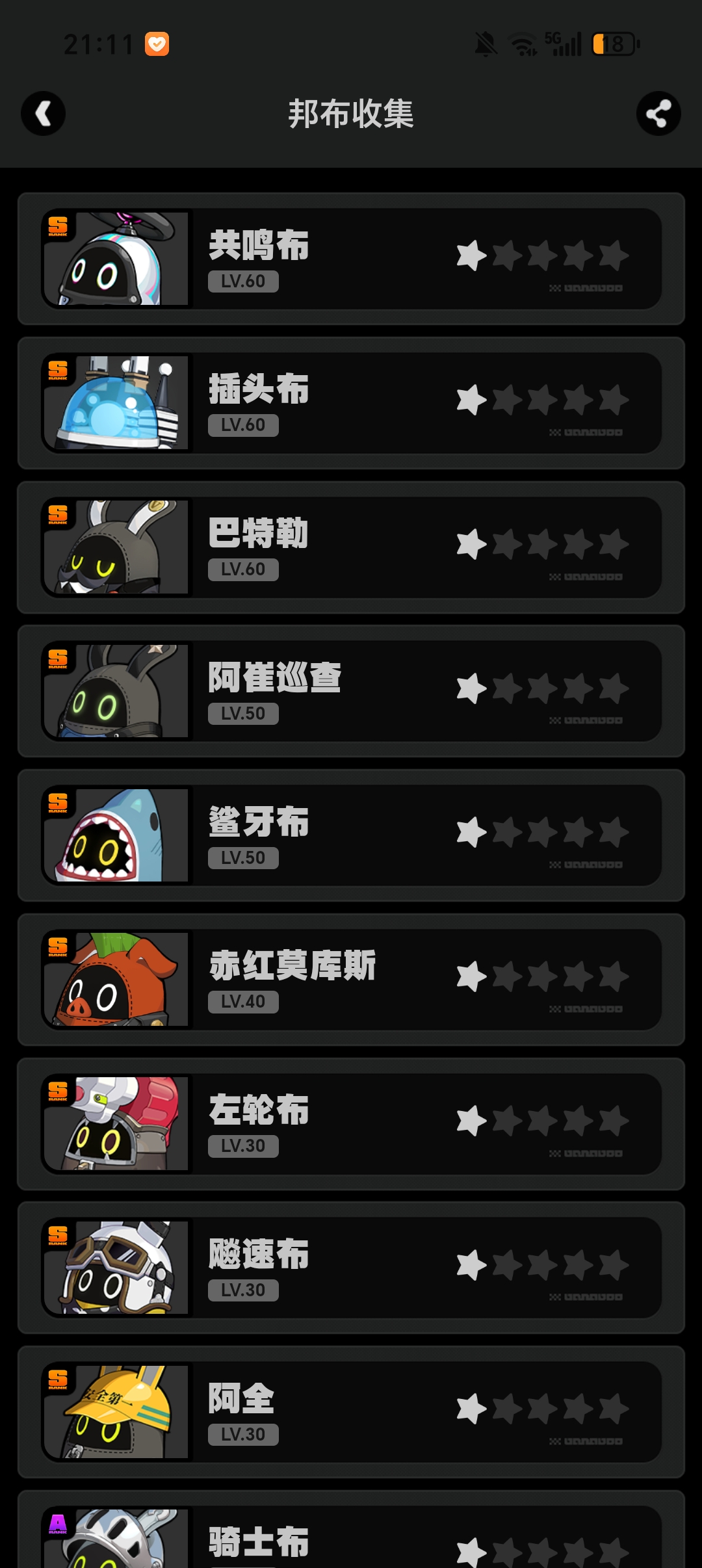Open the 阿全 card
This screenshot has height=1568, width=702.
coord(351,1412)
